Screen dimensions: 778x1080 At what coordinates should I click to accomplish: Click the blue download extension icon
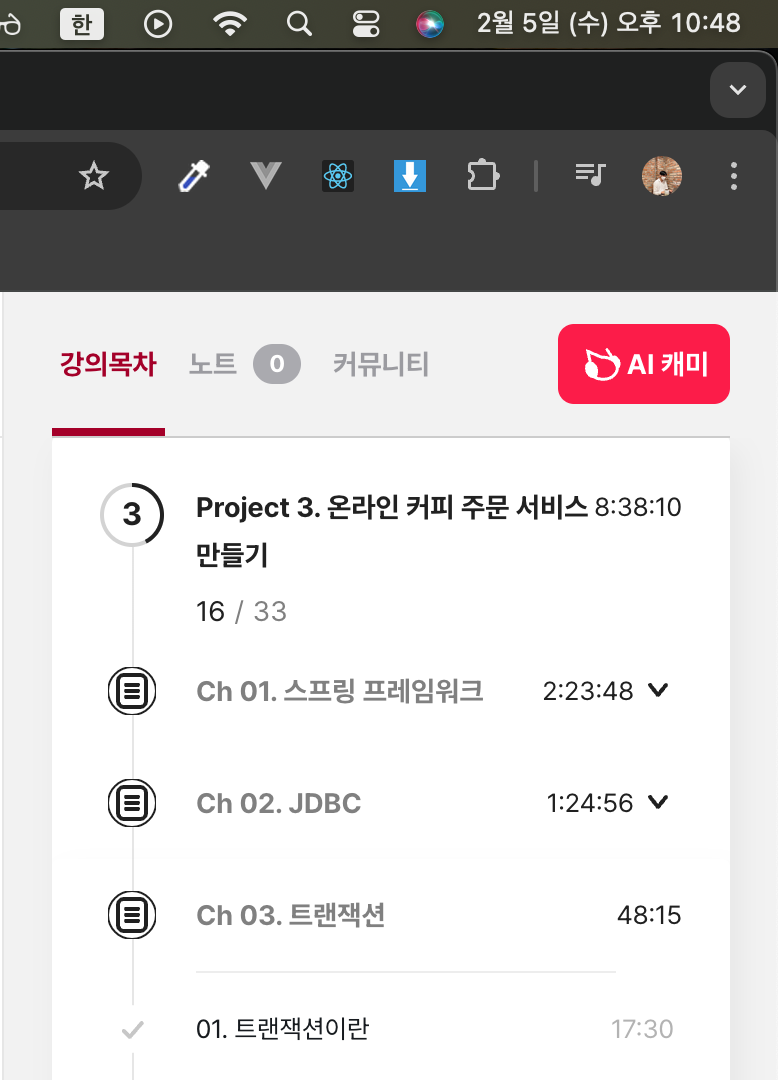pyautogui.click(x=410, y=176)
